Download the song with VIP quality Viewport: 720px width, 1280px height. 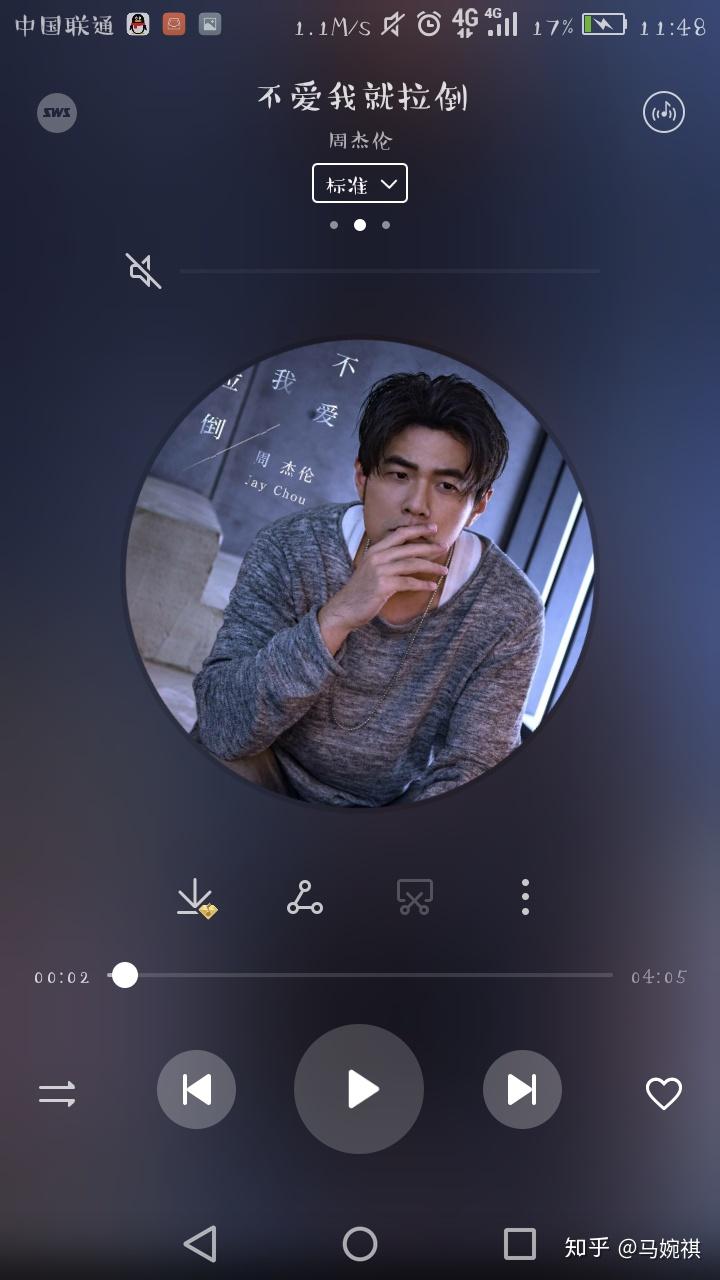(196, 897)
